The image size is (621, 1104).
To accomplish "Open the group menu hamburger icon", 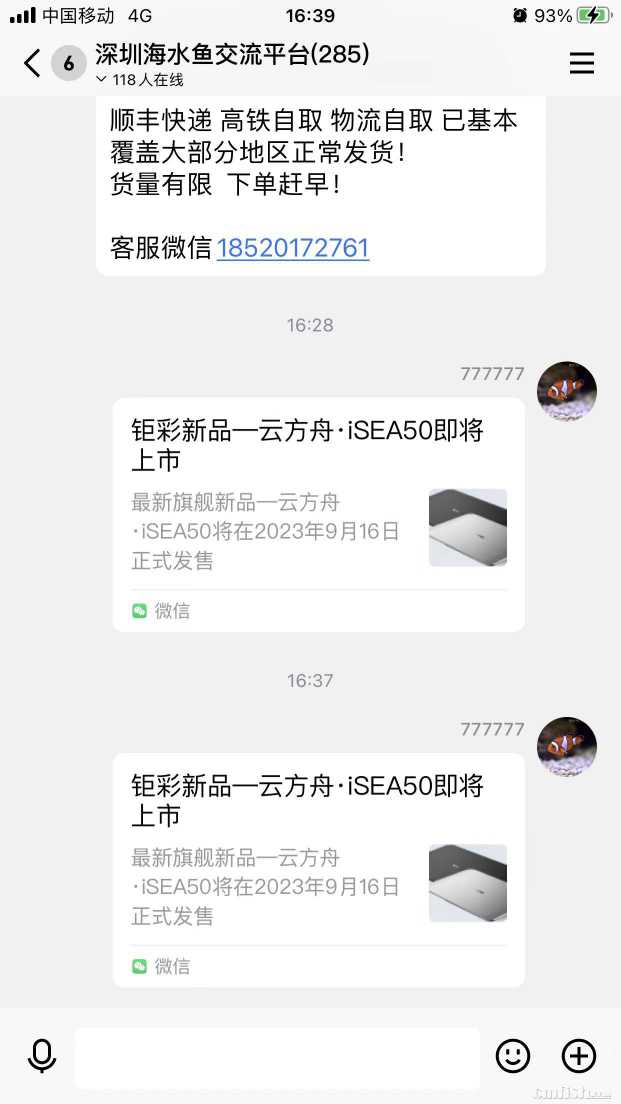I will [581, 64].
